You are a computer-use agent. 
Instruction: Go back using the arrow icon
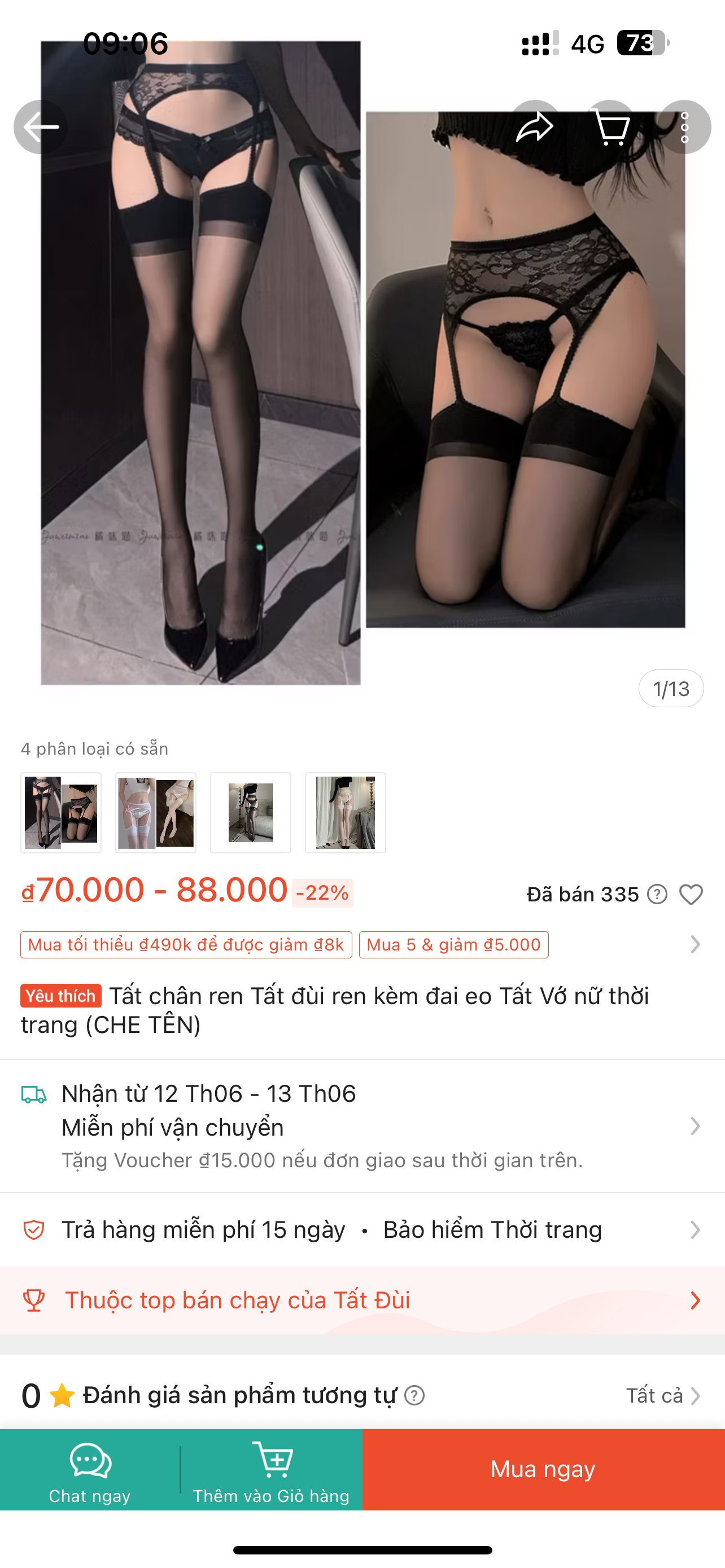coord(41,126)
